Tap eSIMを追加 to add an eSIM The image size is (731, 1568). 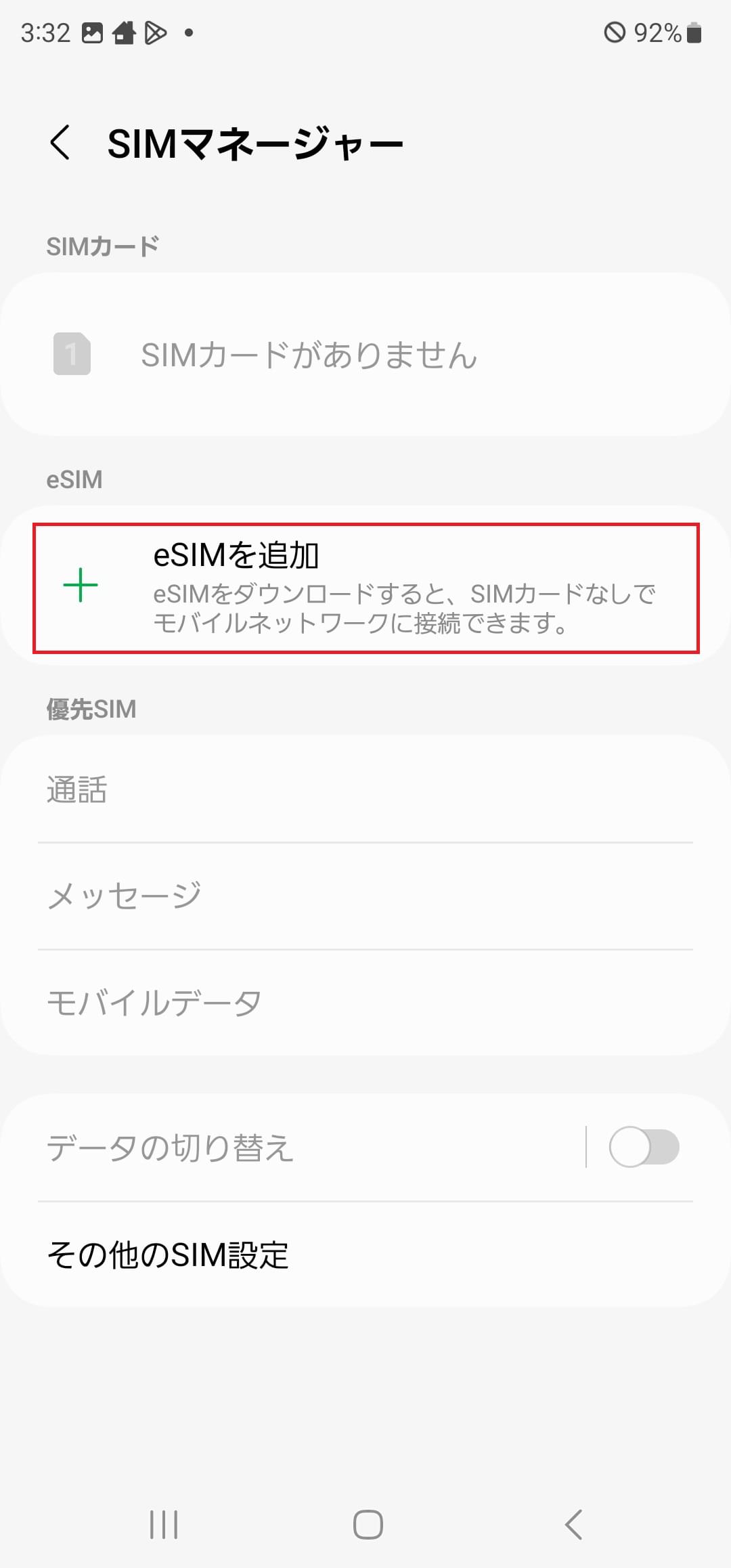pos(365,588)
